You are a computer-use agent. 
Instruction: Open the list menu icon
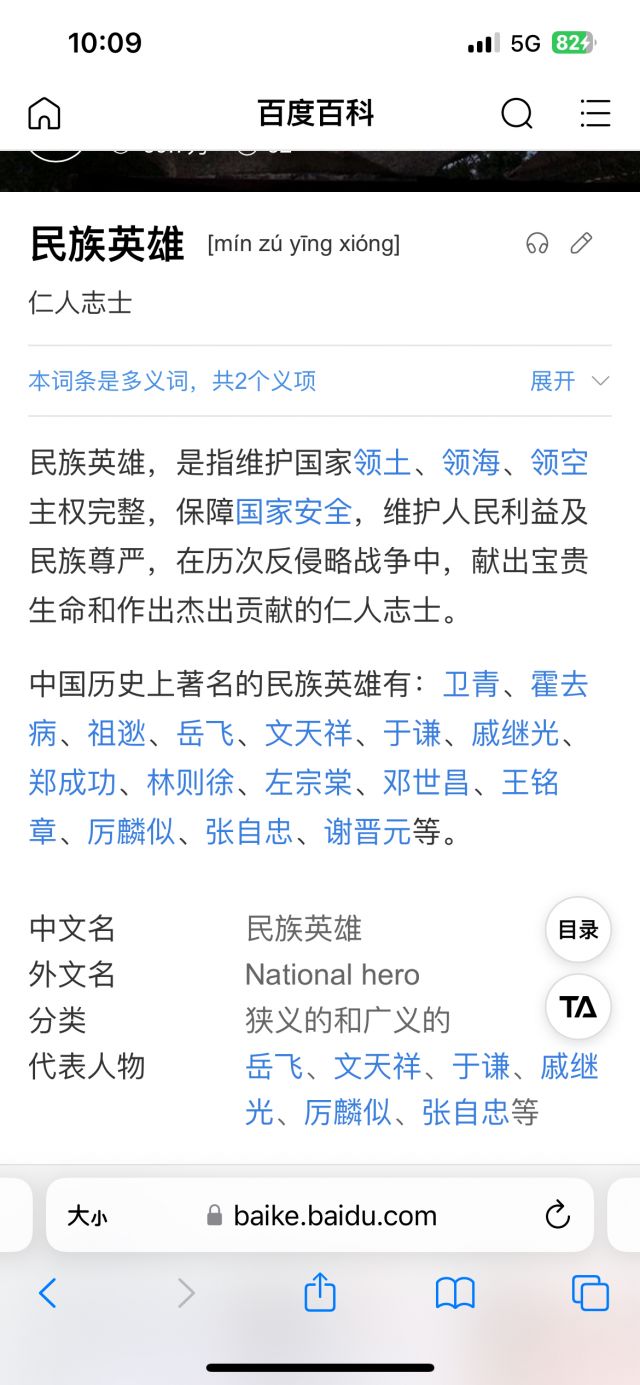tap(595, 114)
